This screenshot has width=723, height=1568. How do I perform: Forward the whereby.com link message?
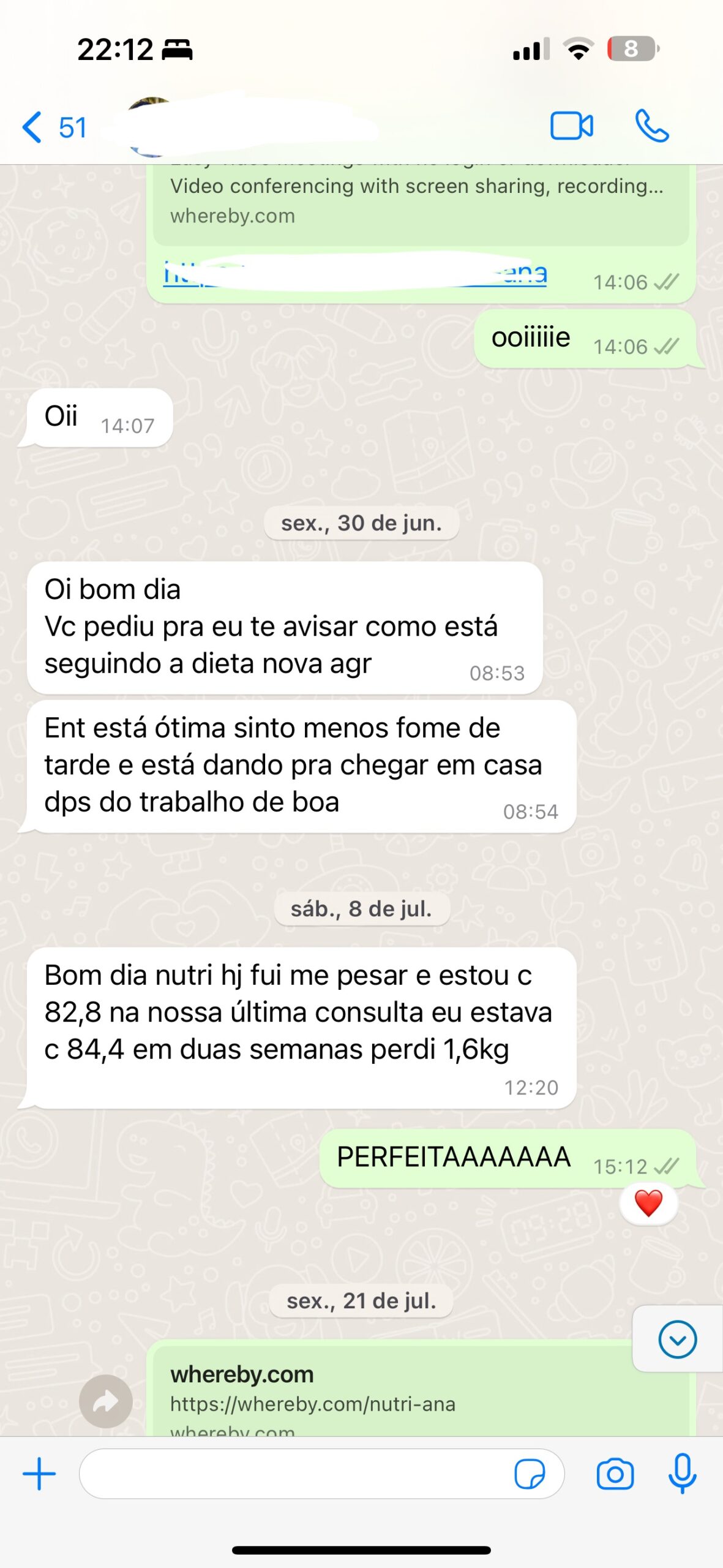(x=106, y=1401)
